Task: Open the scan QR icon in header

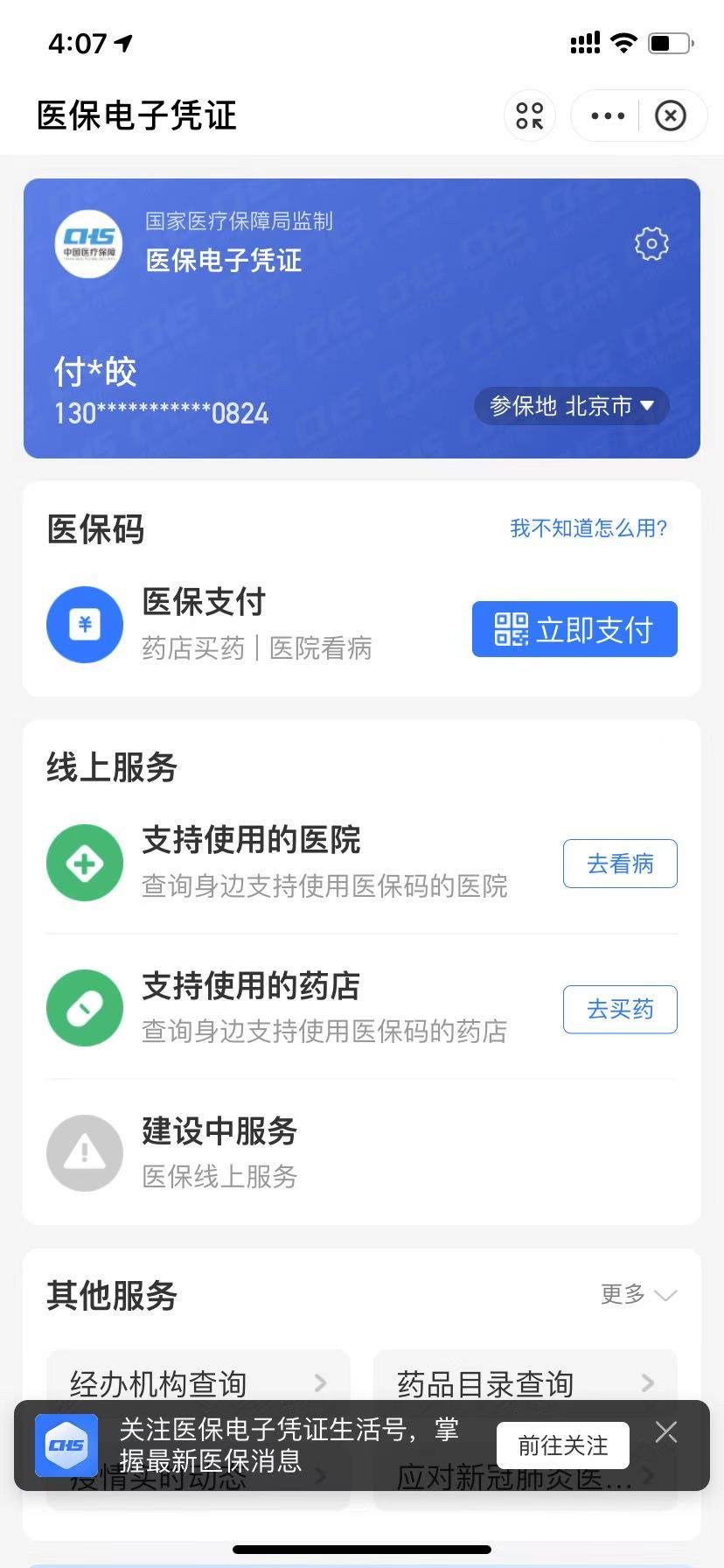Action: point(530,115)
